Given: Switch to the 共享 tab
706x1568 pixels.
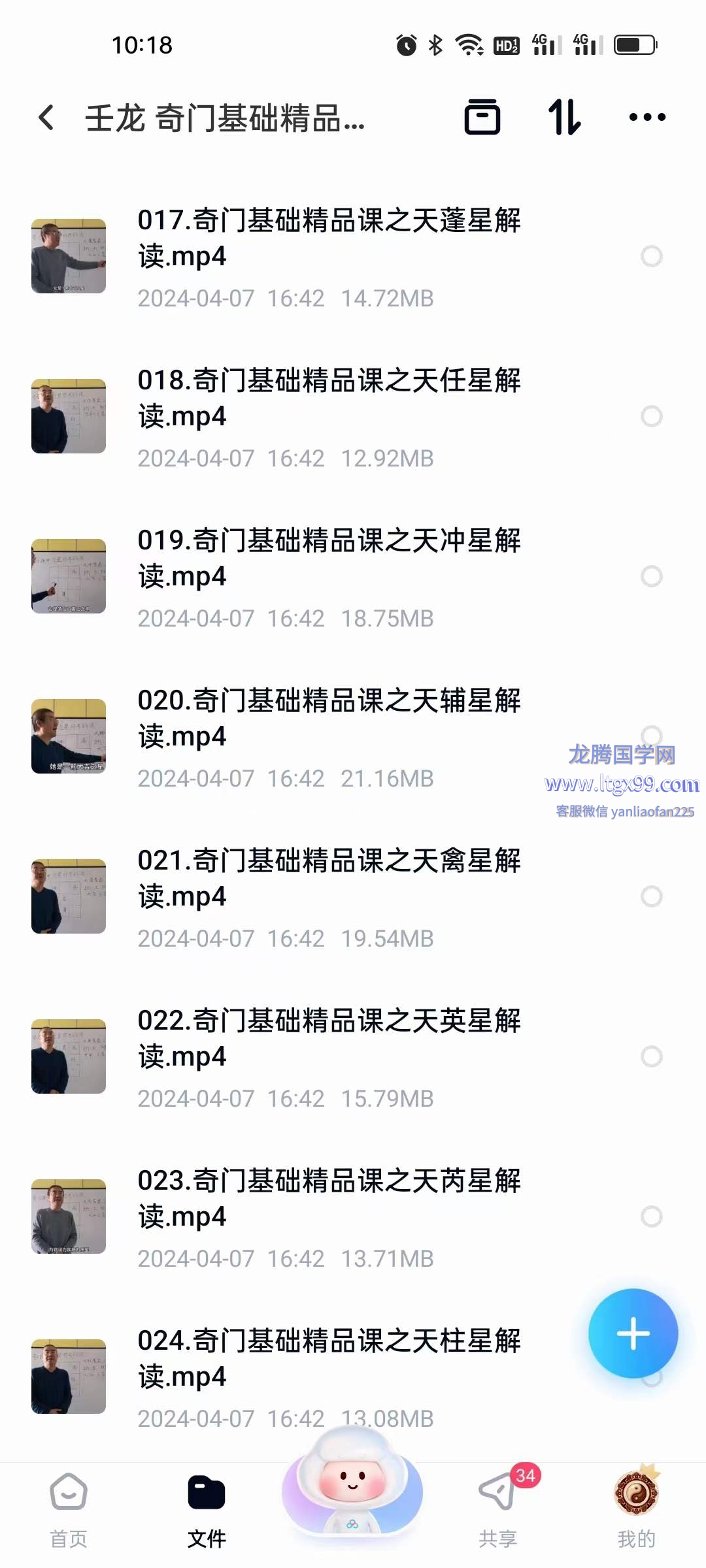Looking at the screenshot, I should point(497,1510).
